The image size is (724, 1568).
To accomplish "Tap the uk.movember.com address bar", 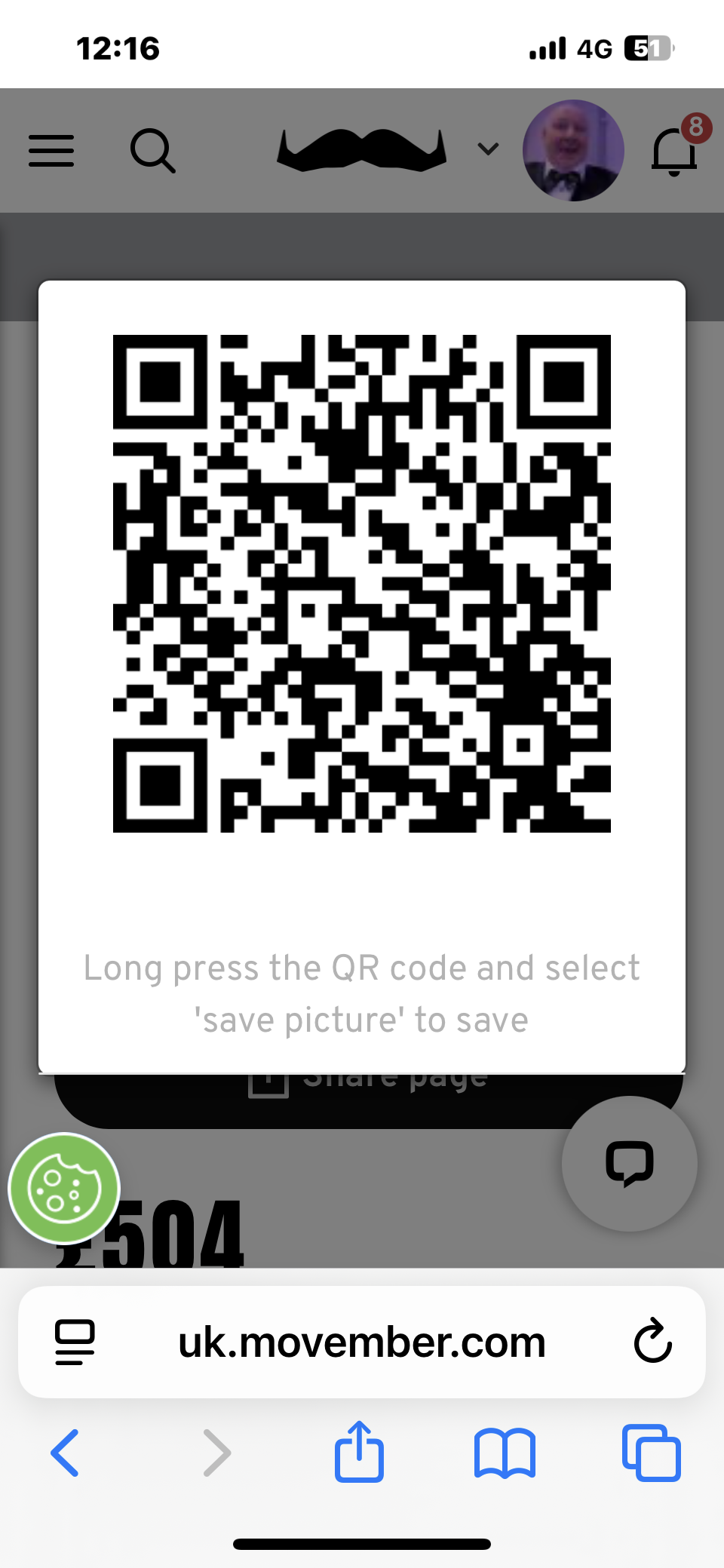I will 362,1342.
